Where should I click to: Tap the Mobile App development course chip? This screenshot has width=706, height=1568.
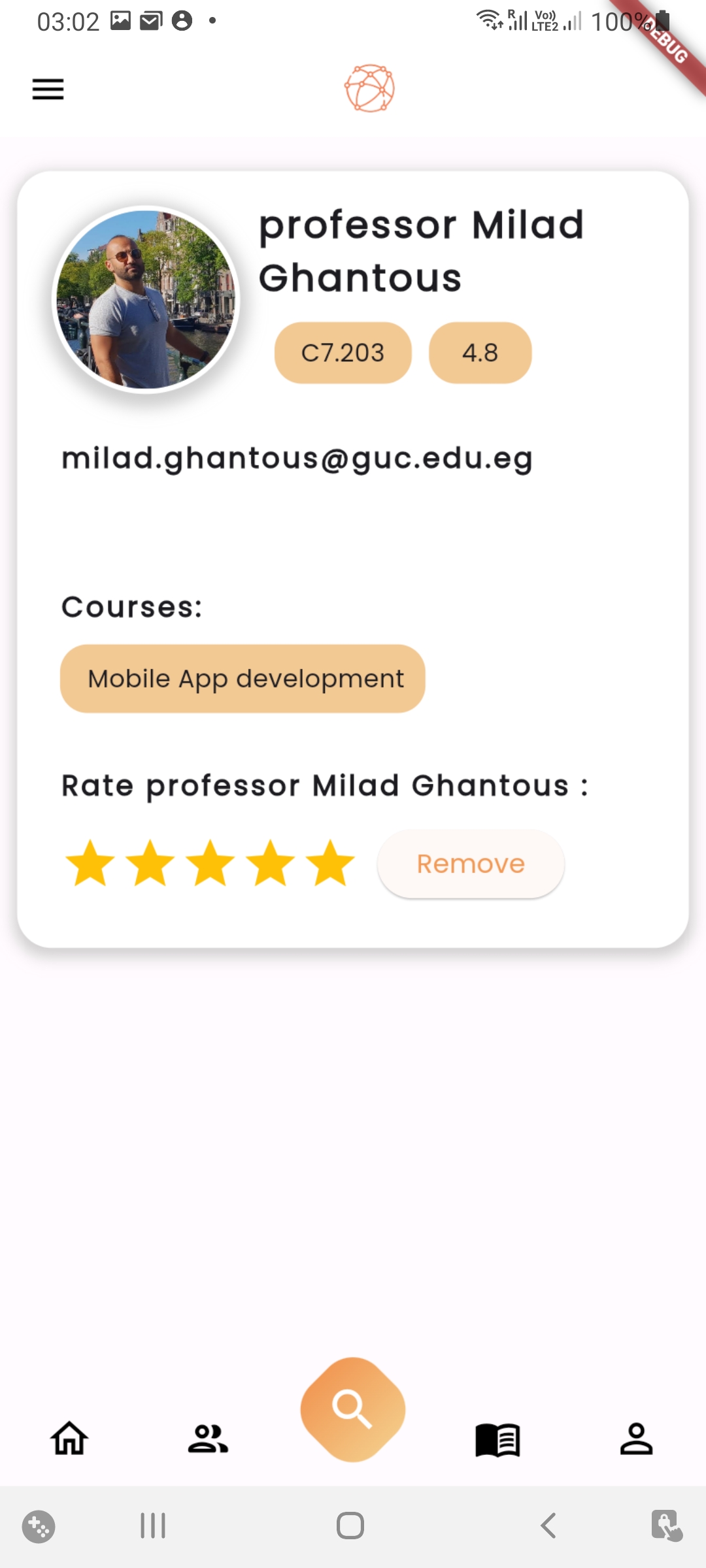coord(243,678)
